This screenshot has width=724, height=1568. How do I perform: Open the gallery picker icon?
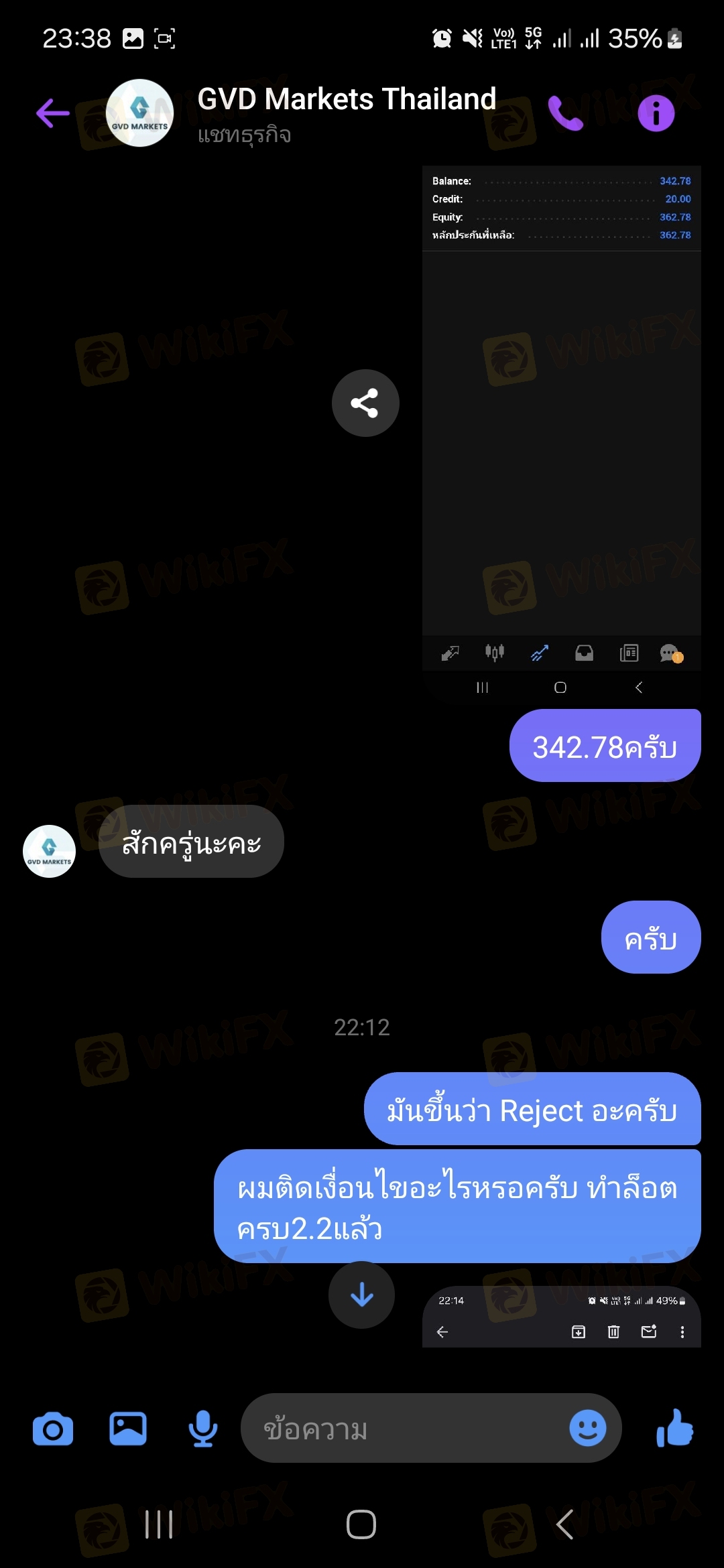[x=128, y=1429]
